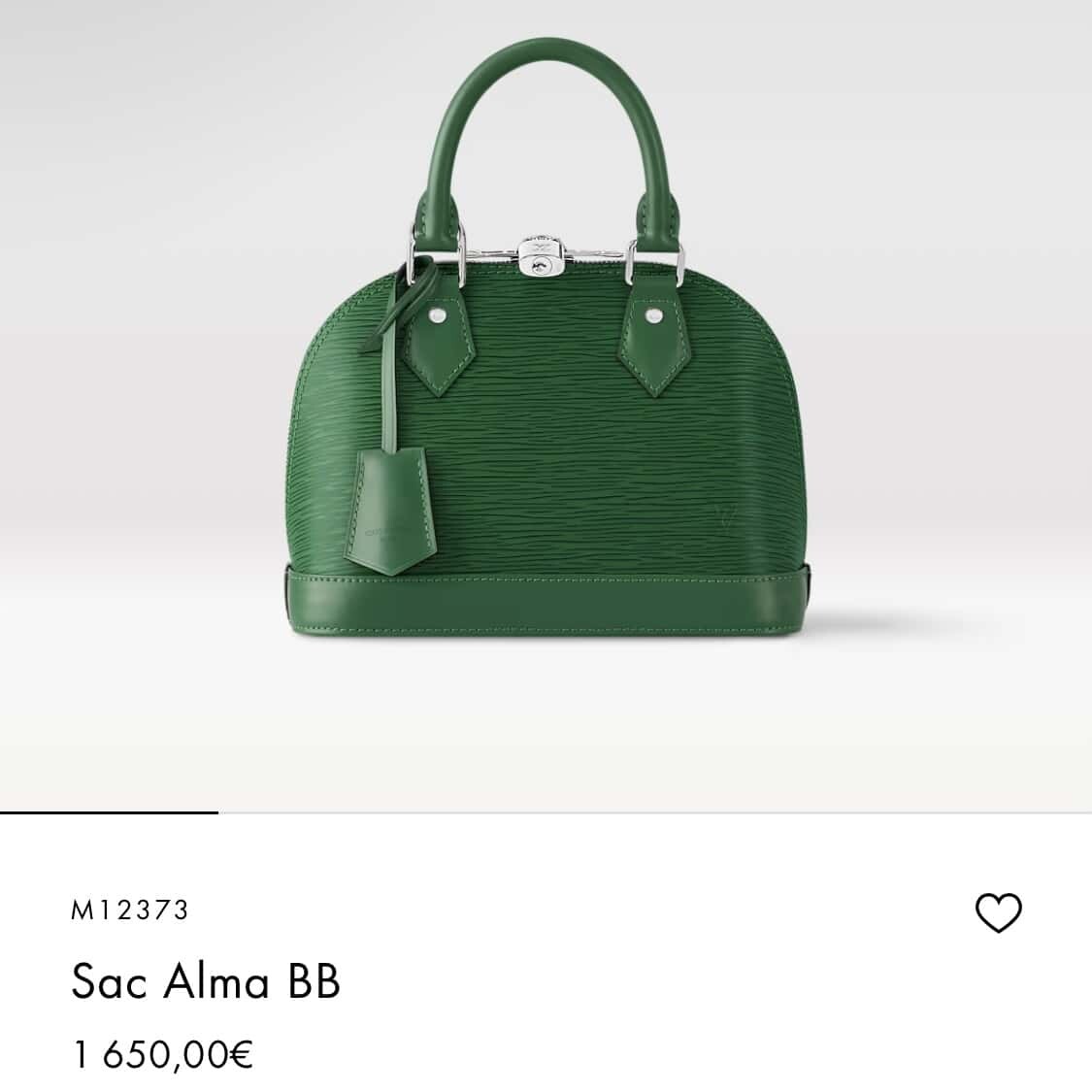Add Sac Alma BB to wishlist heart
Viewport: 1092px width, 1092px height.
click(x=998, y=913)
